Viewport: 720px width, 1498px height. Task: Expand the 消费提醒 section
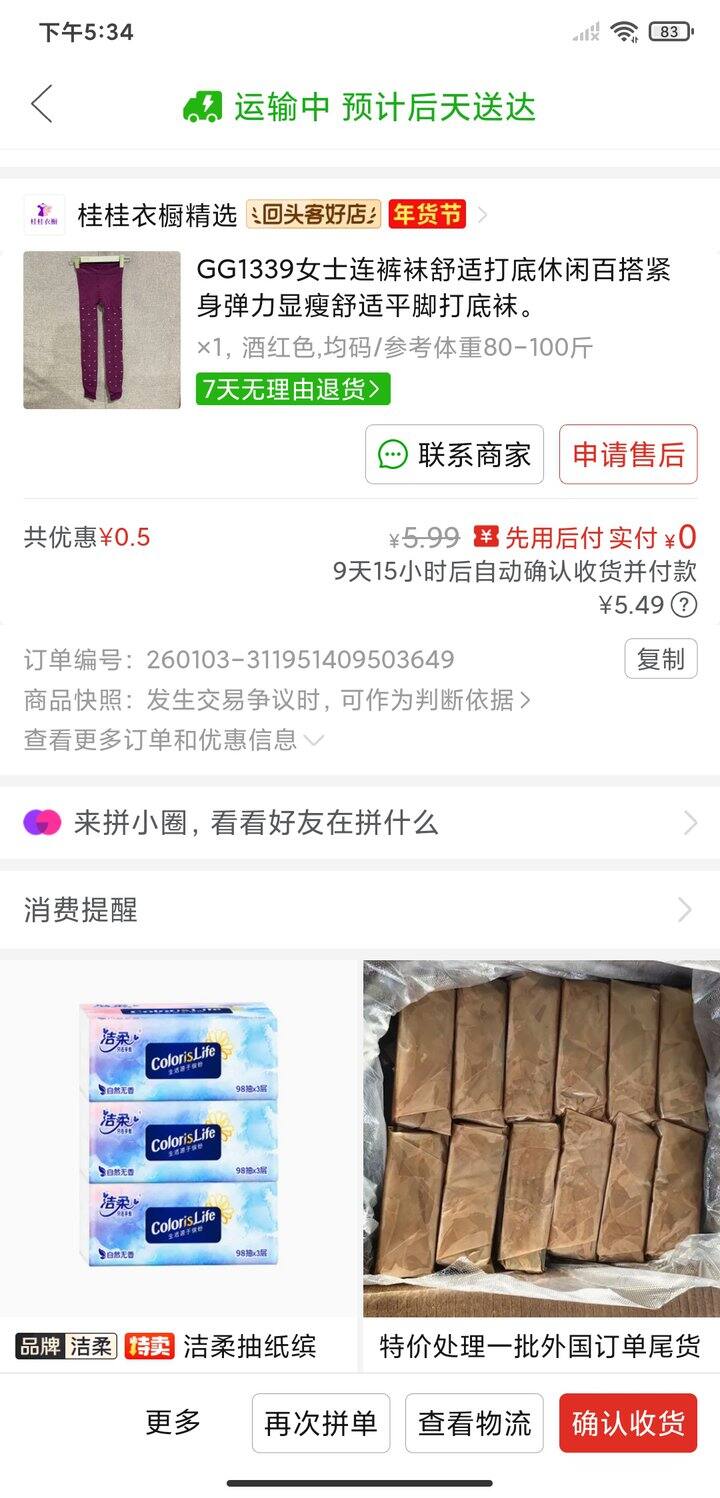pos(360,910)
